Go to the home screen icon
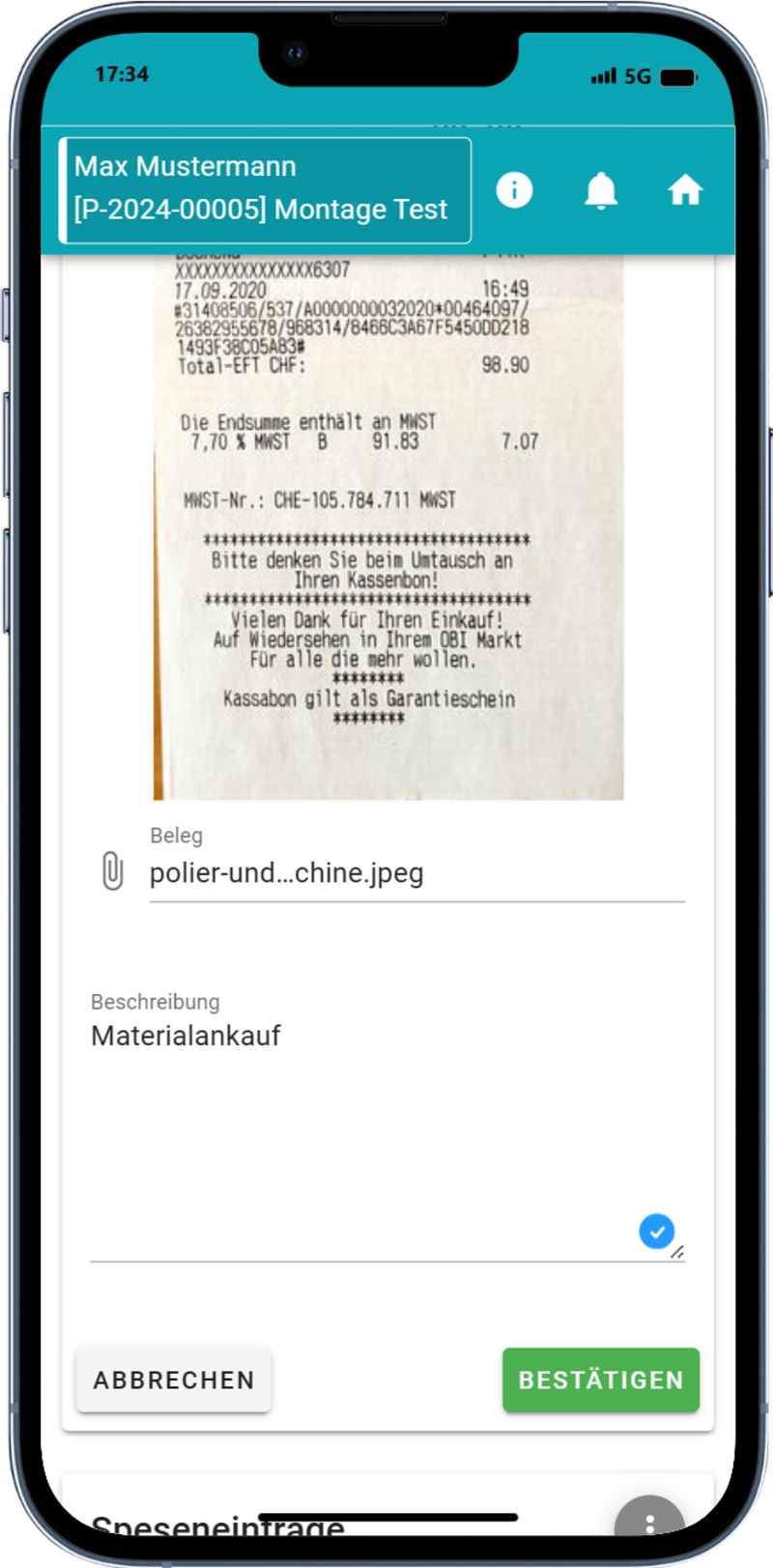The image size is (773, 1568). pos(685,189)
